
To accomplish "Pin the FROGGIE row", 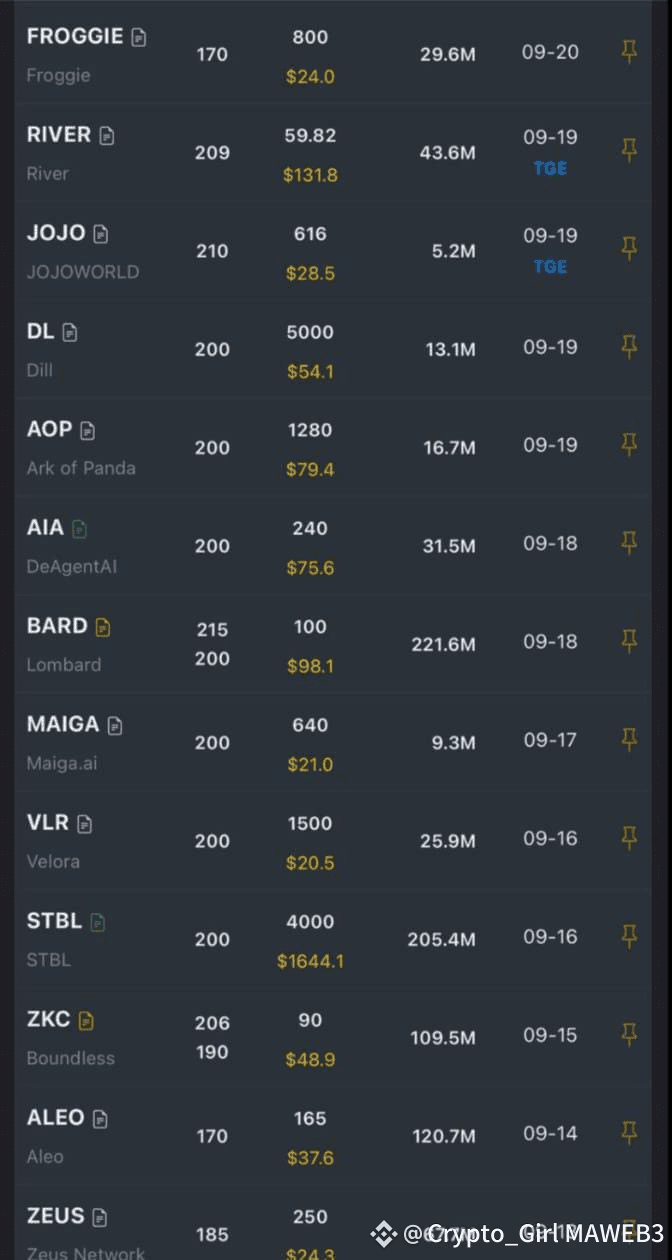I will tap(629, 52).
